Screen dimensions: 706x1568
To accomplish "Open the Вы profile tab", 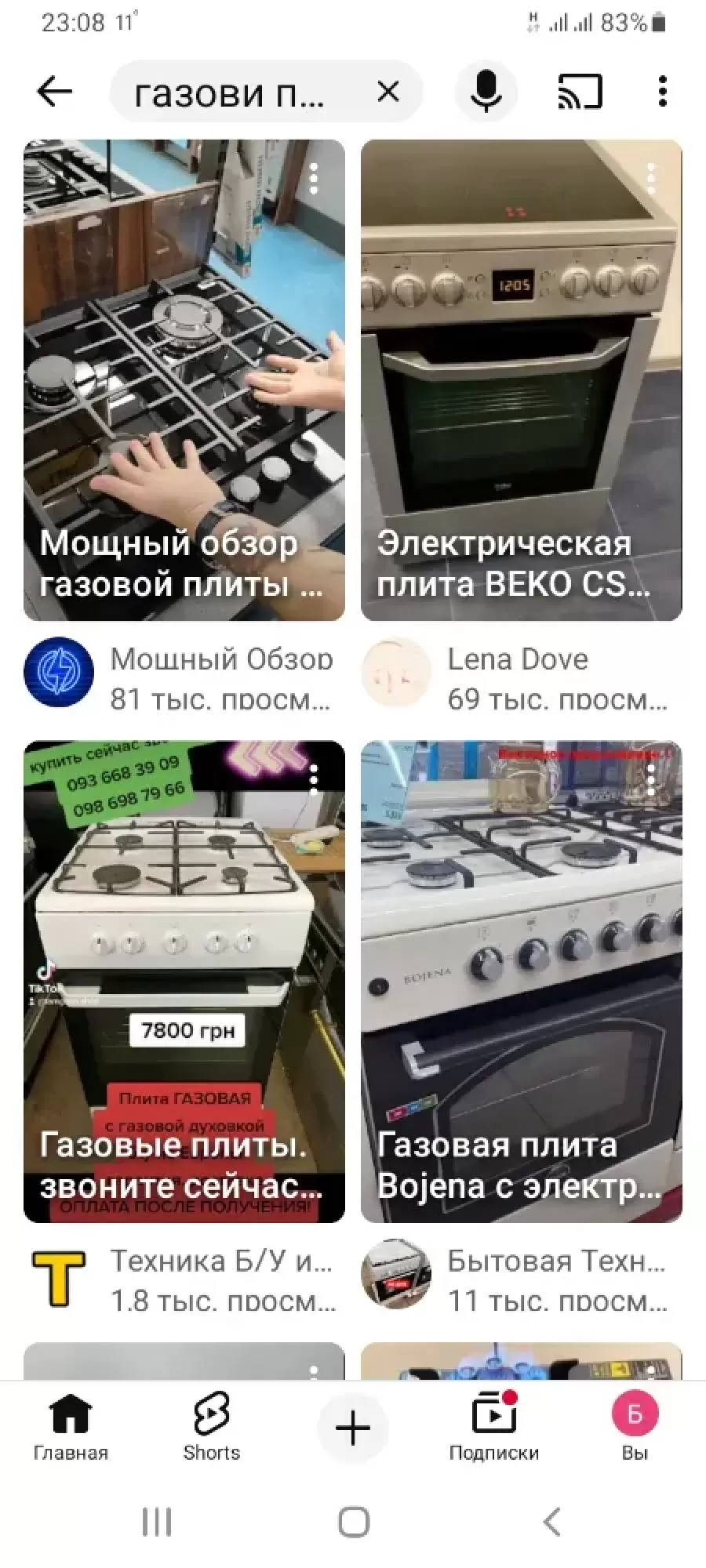I will (x=635, y=1428).
